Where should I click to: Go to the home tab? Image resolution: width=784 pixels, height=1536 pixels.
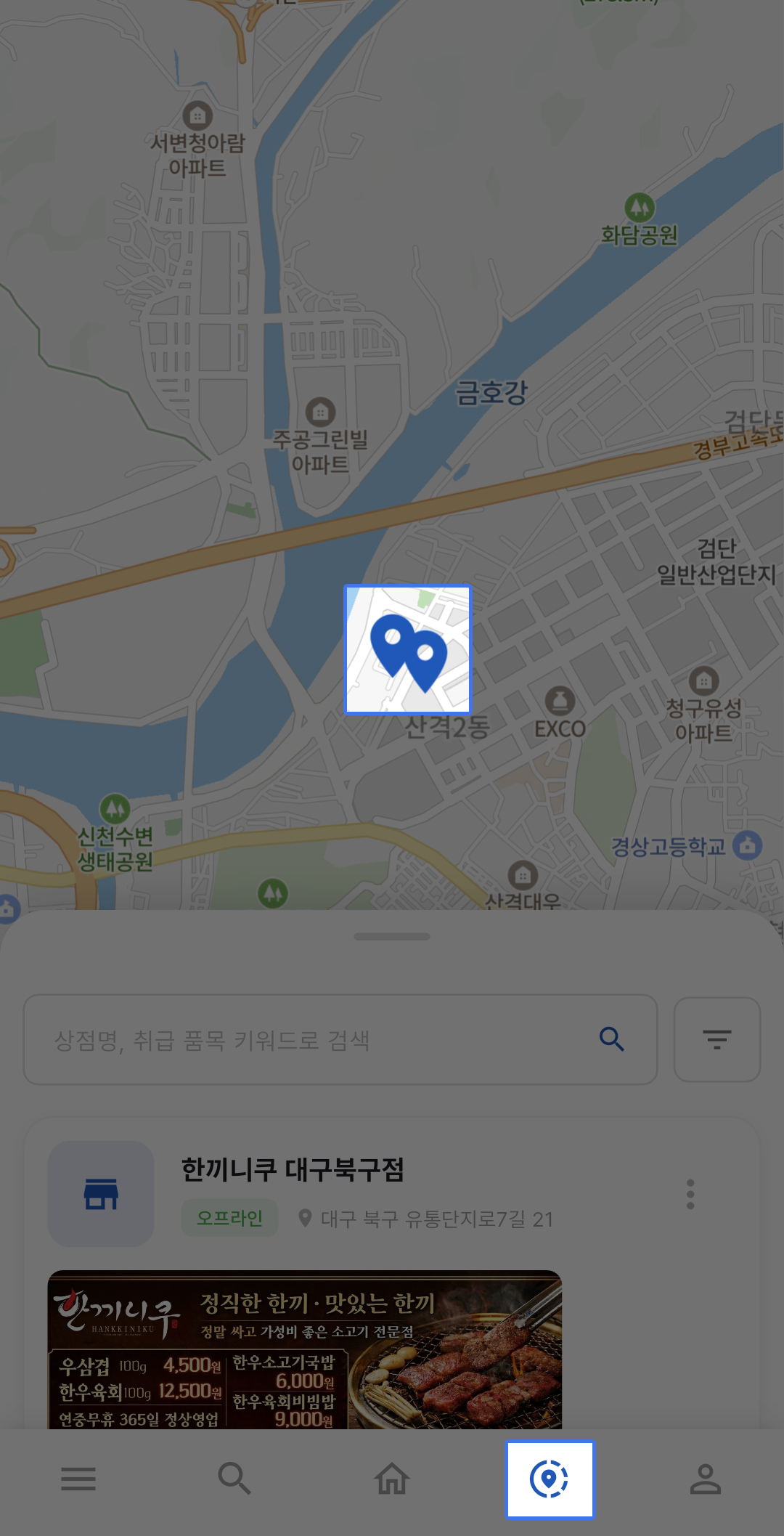pyautogui.click(x=392, y=1479)
